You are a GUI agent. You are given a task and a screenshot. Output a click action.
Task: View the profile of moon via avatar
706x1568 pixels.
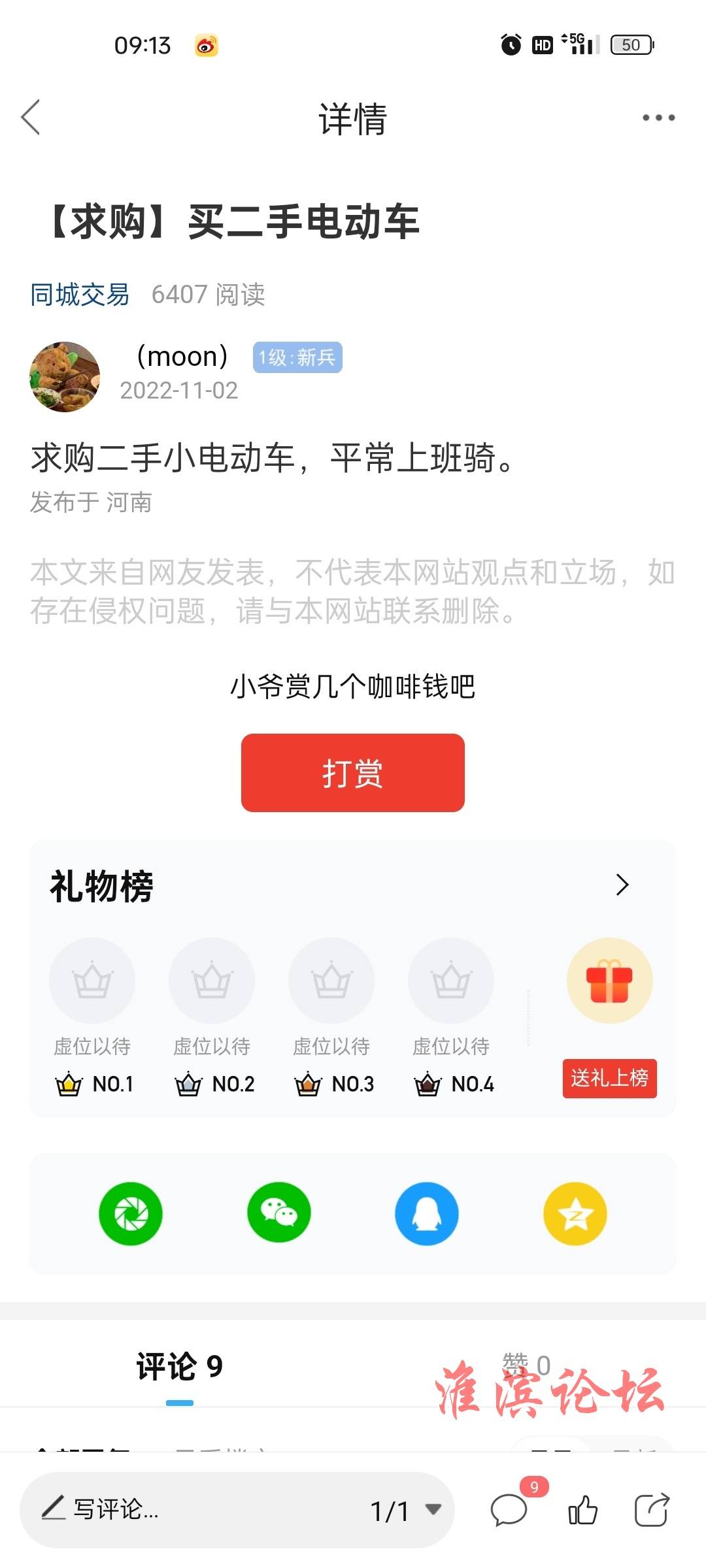(65, 376)
